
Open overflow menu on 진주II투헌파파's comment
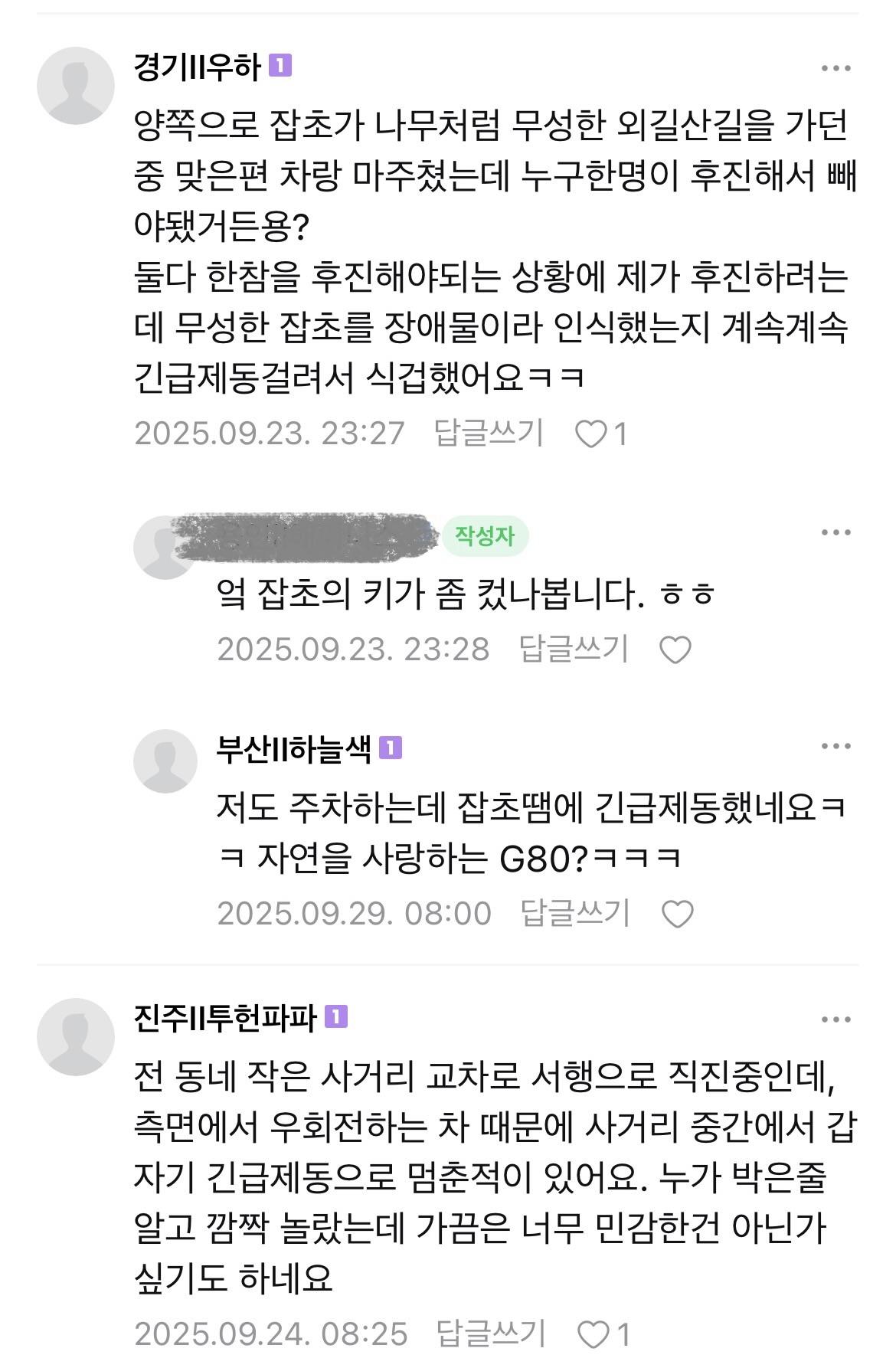(x=836, y=1019)
